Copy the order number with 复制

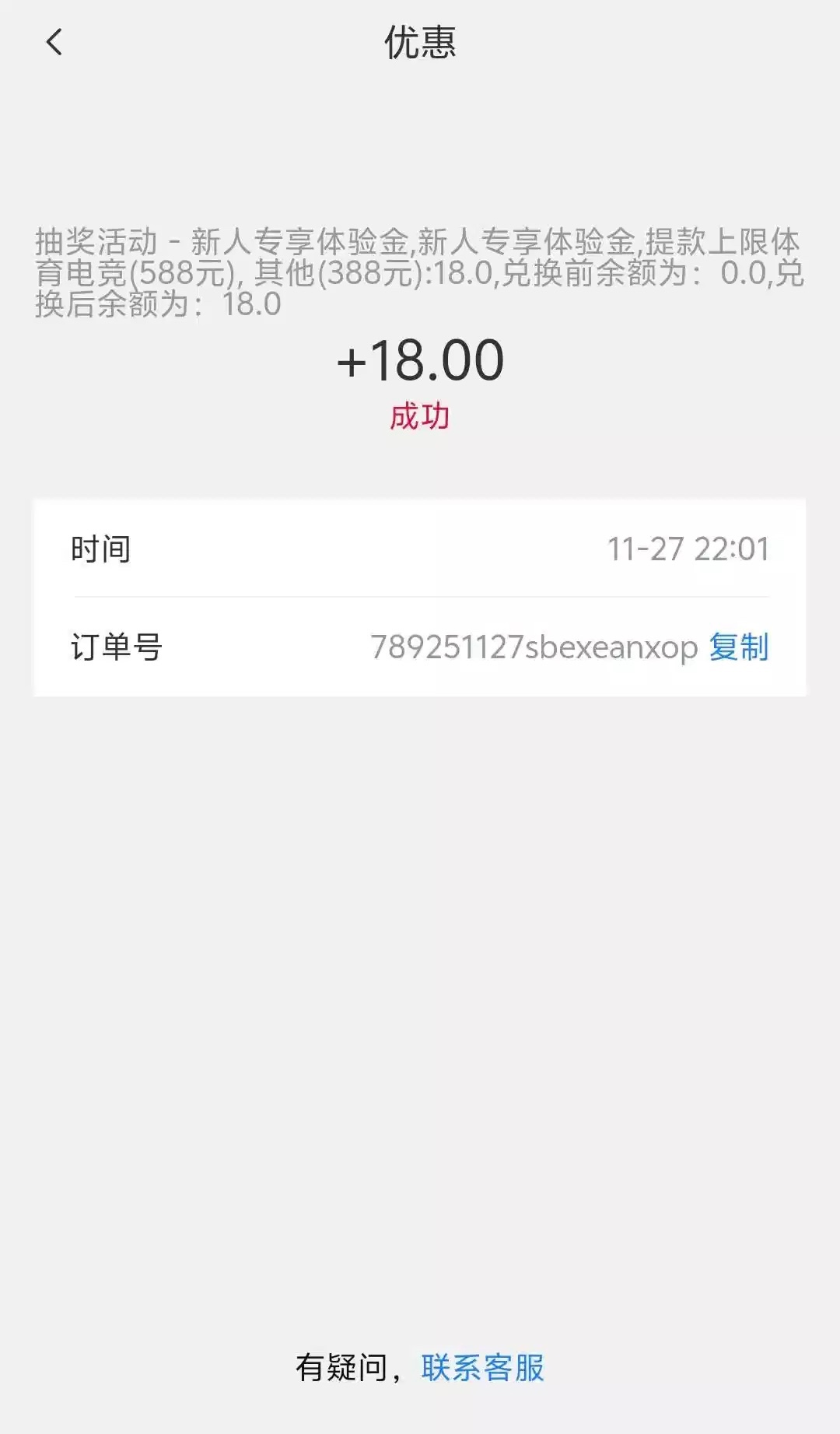pos(738,647)
